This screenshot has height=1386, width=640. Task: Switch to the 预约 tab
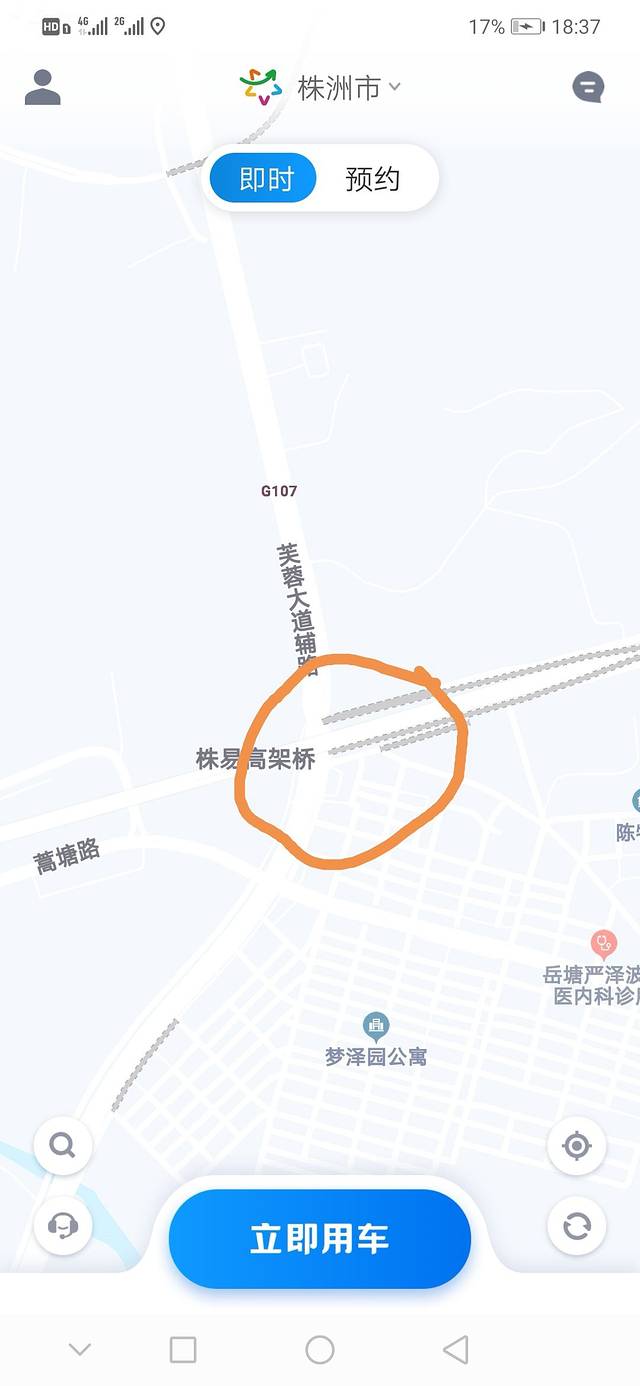click(x=373, y=179)
